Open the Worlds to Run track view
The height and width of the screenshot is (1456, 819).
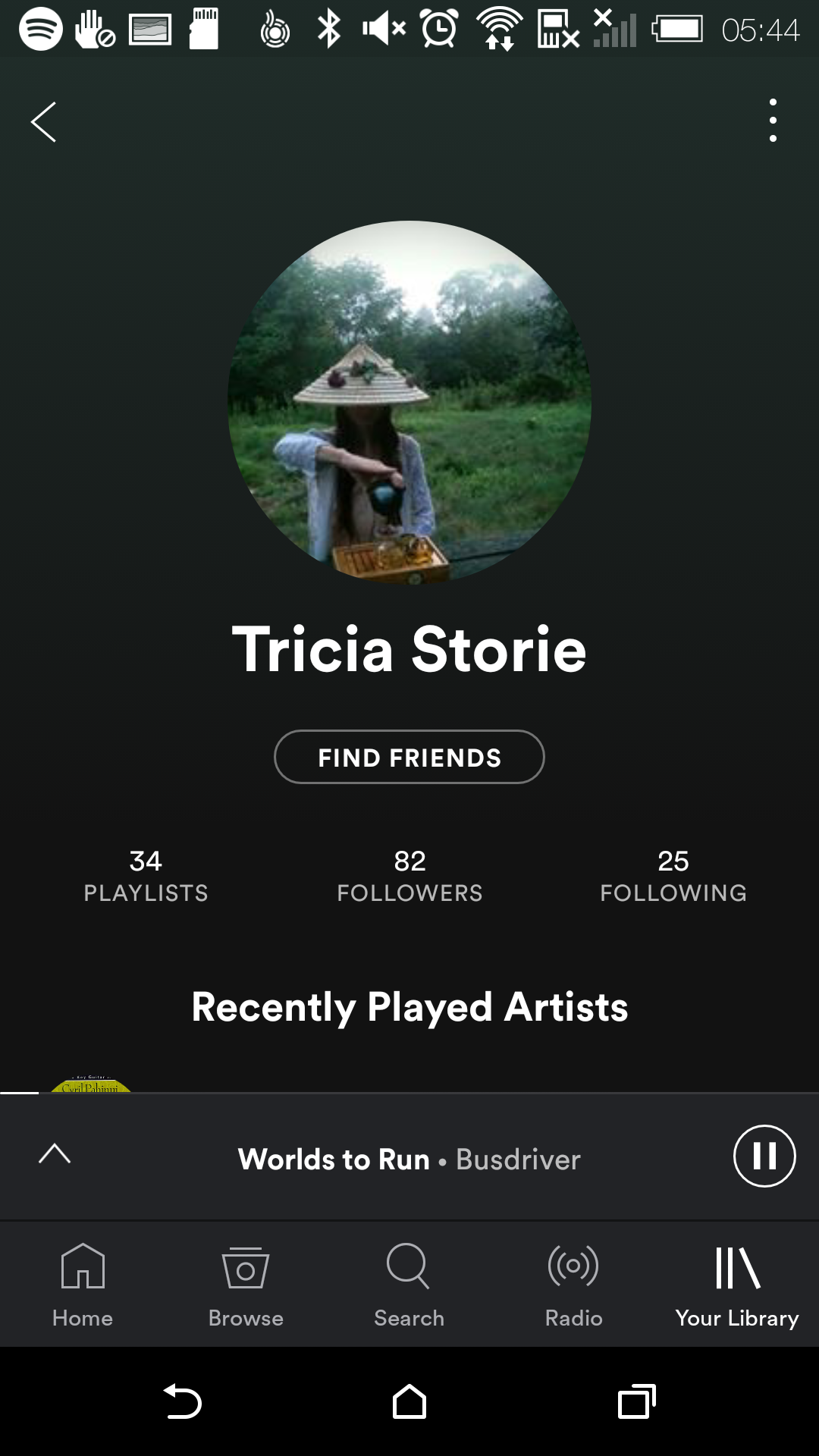[x=409, y=1159]
